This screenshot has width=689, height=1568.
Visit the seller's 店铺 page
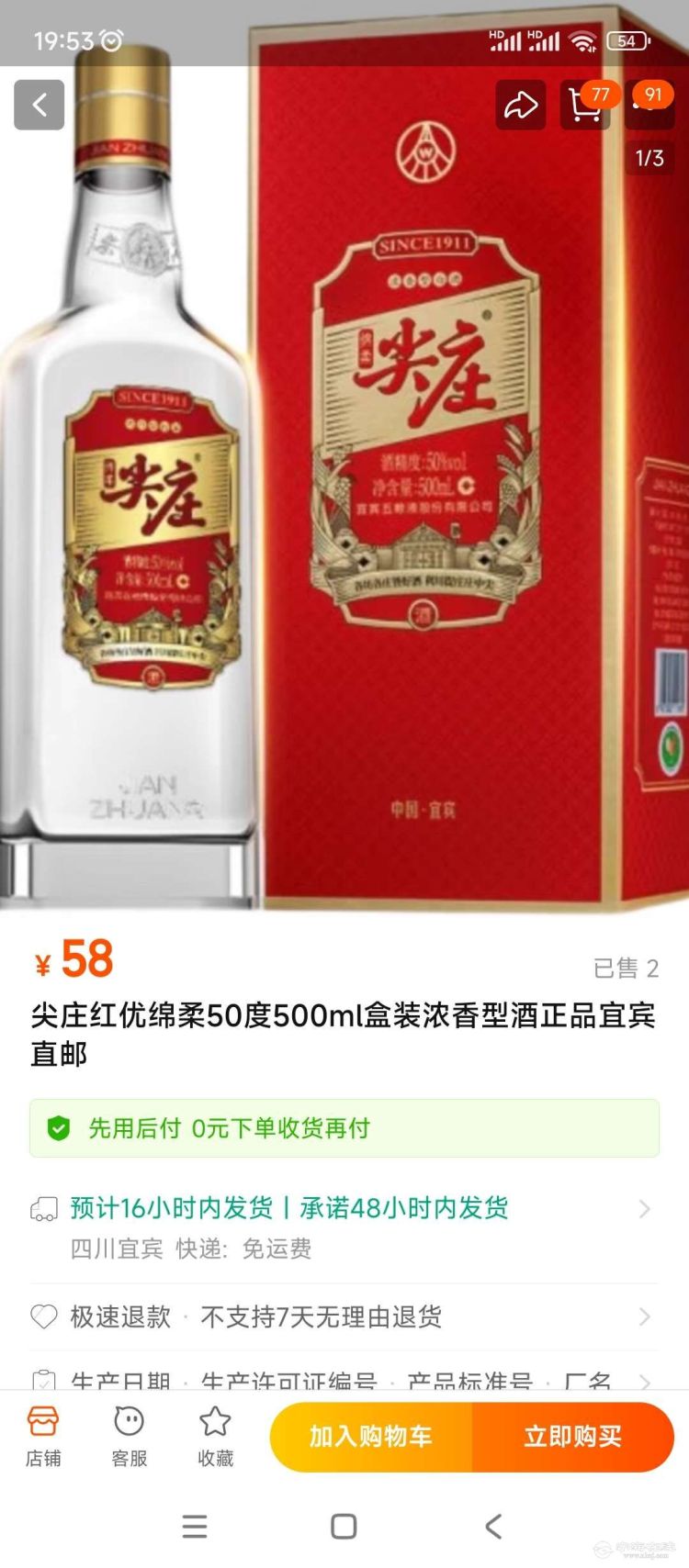coord(43,1436)
